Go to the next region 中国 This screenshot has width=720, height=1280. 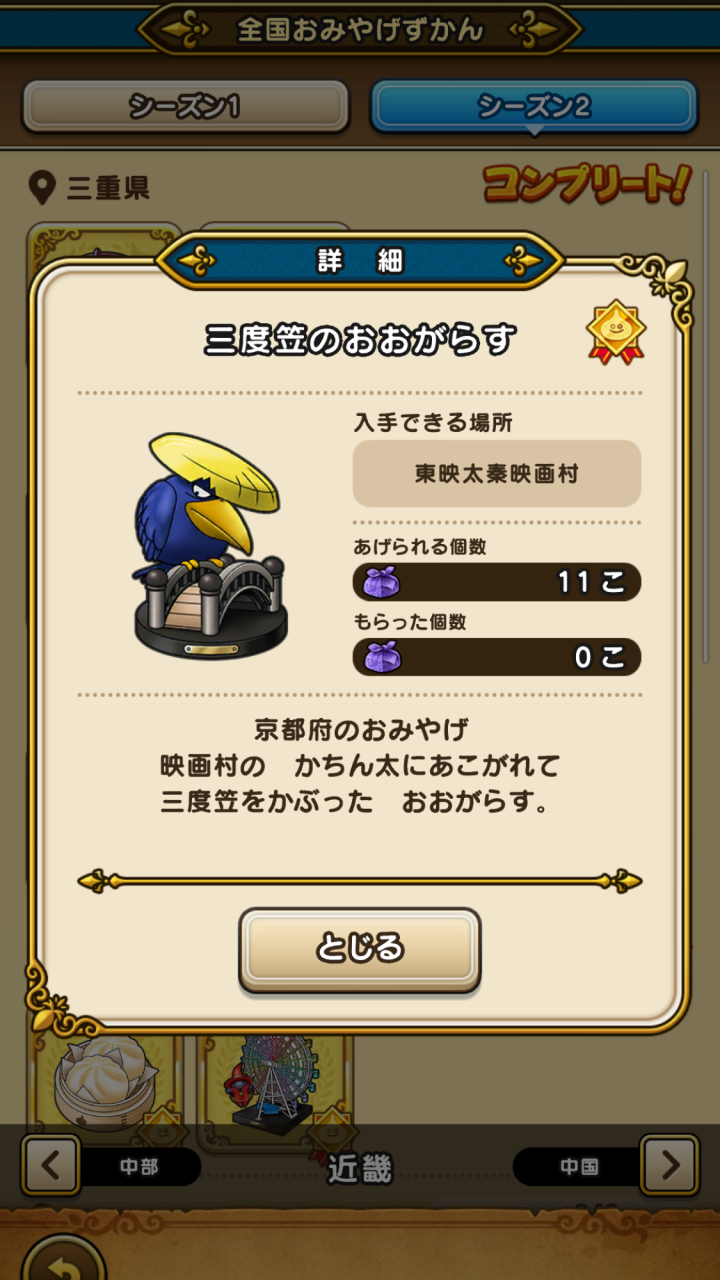point(668,1165)
